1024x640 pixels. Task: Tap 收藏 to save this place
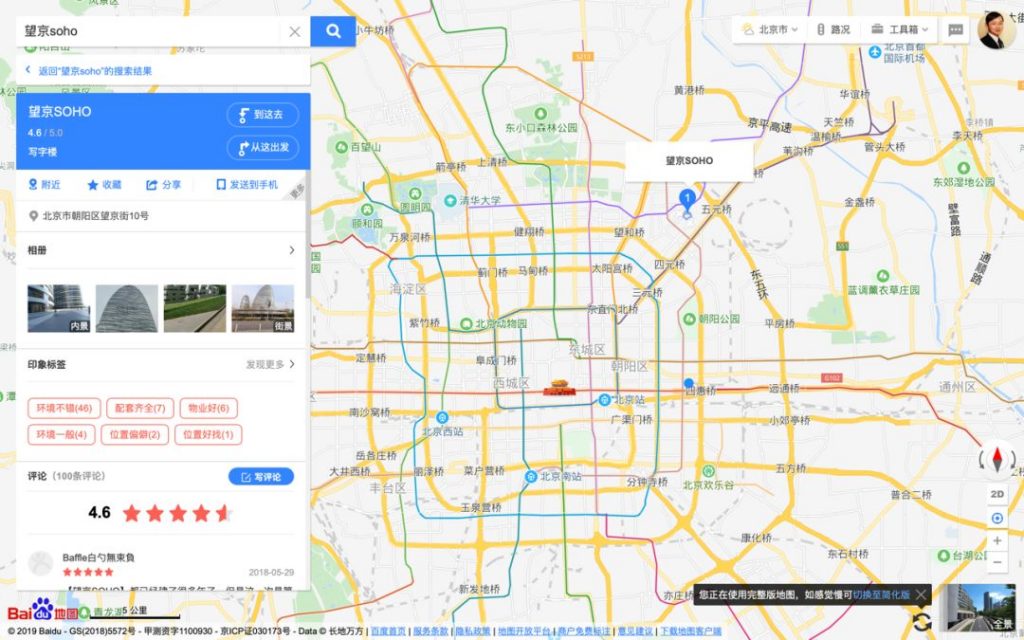(x=104, y=185)
